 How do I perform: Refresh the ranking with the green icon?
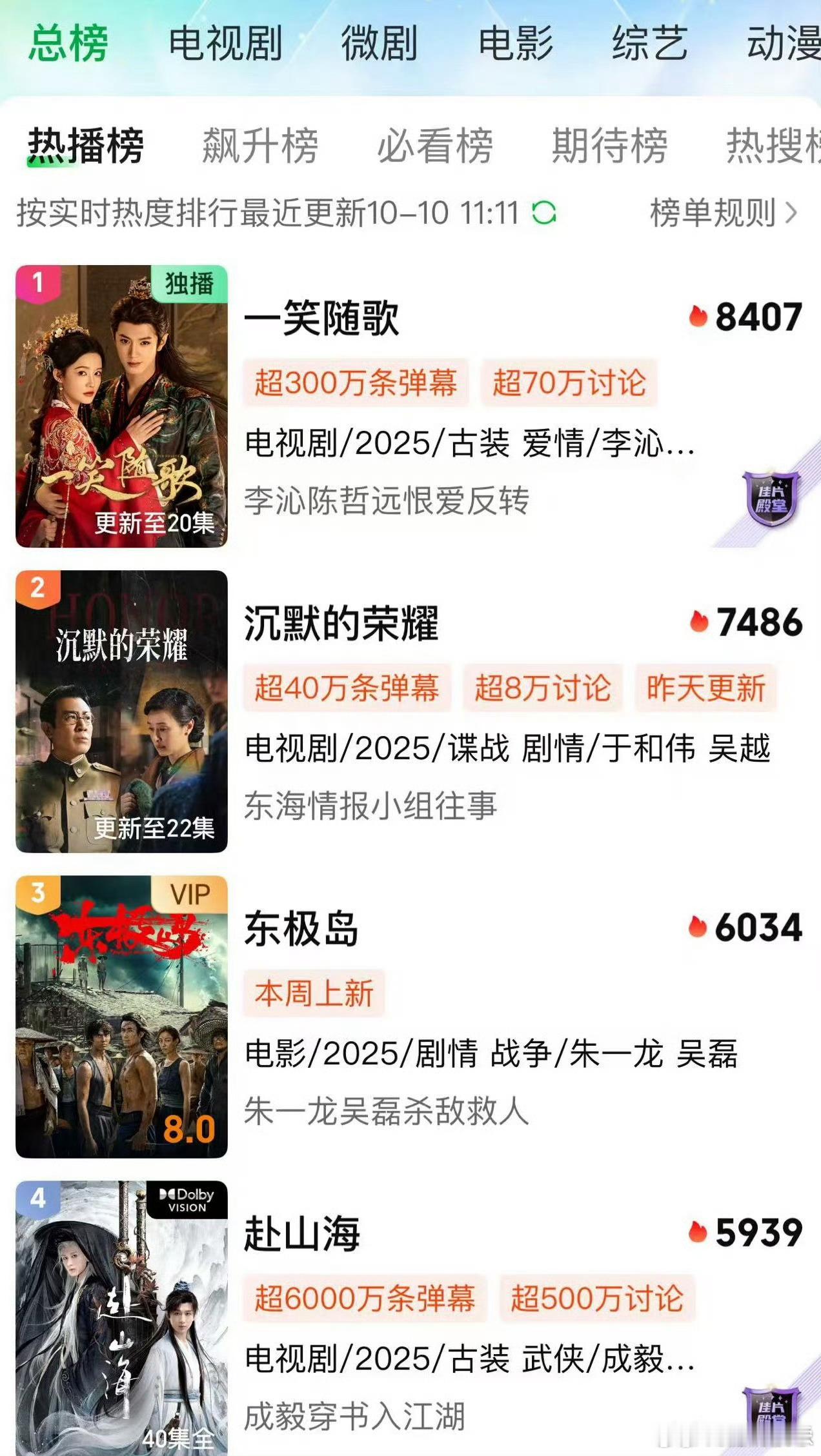coord(543,212)
